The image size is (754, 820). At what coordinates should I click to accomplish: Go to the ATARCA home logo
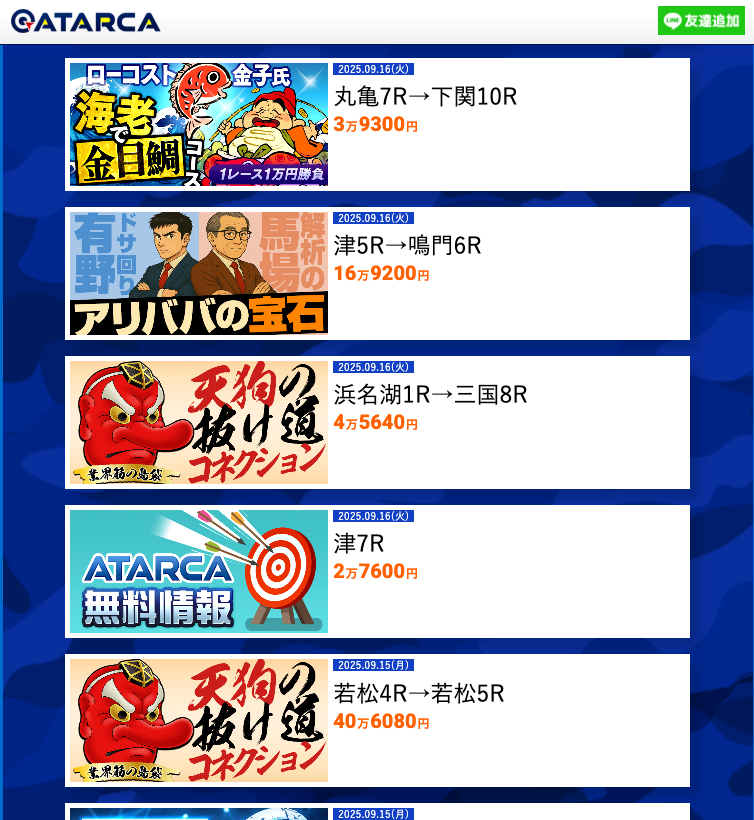tap(86, 21)
